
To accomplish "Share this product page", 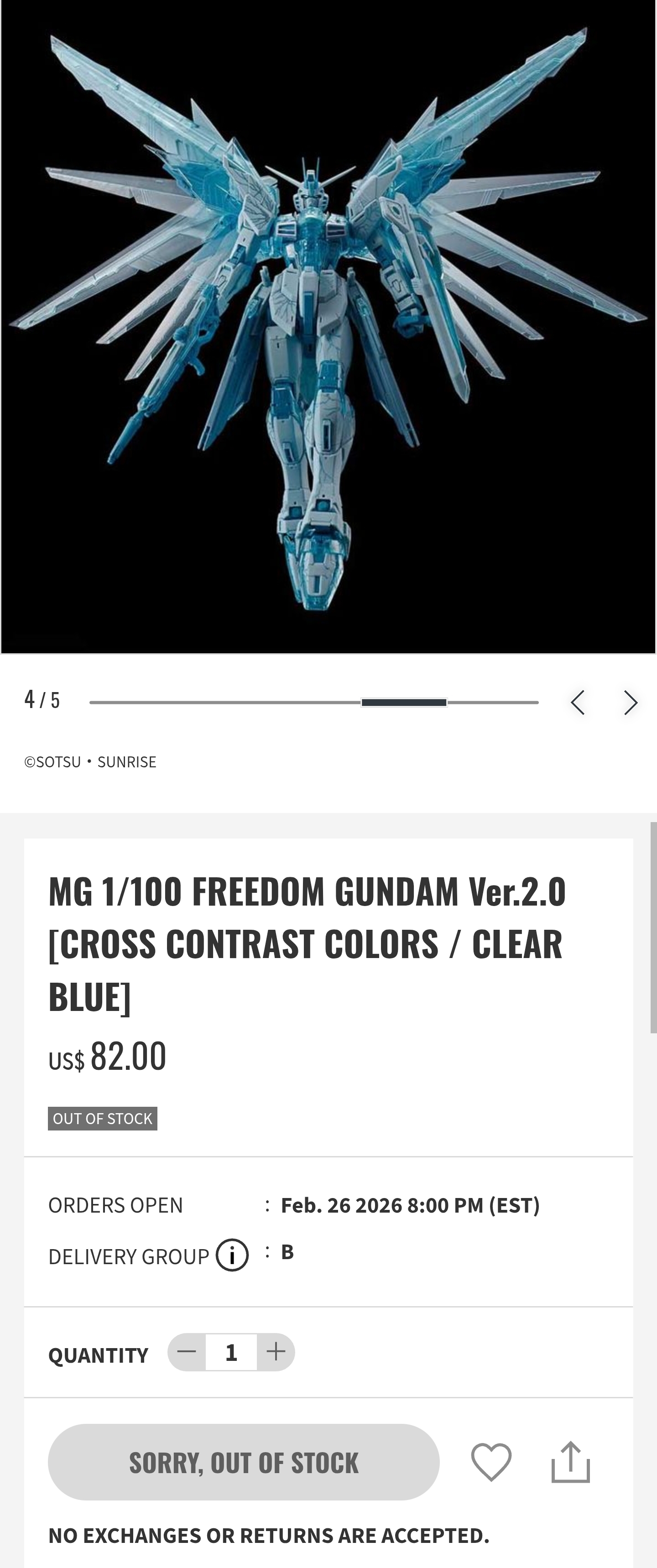I will click(x=570, y=1462).
